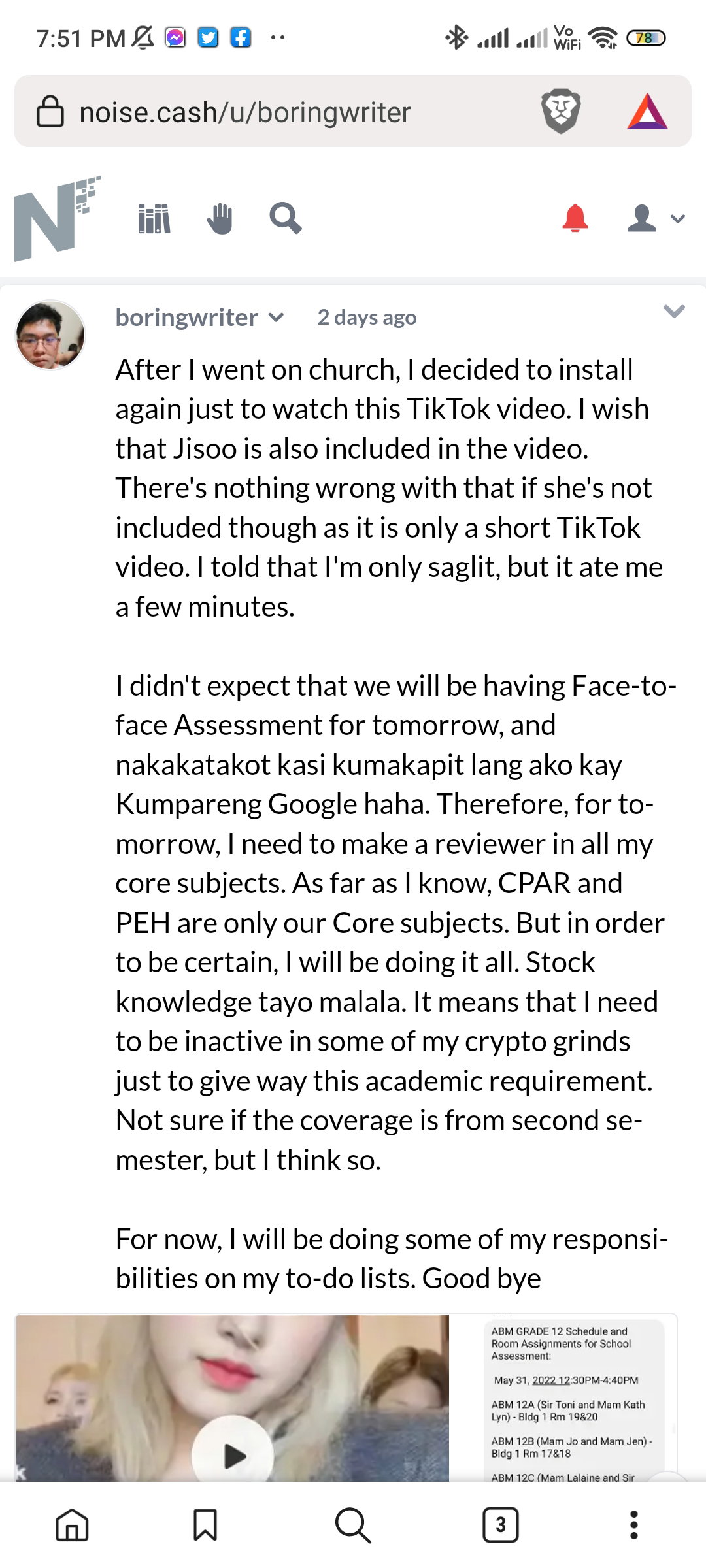Open browser bookmarks
Viewport: 706px width, 1568px height.
pyautogui.click(x=205, y=1525)
